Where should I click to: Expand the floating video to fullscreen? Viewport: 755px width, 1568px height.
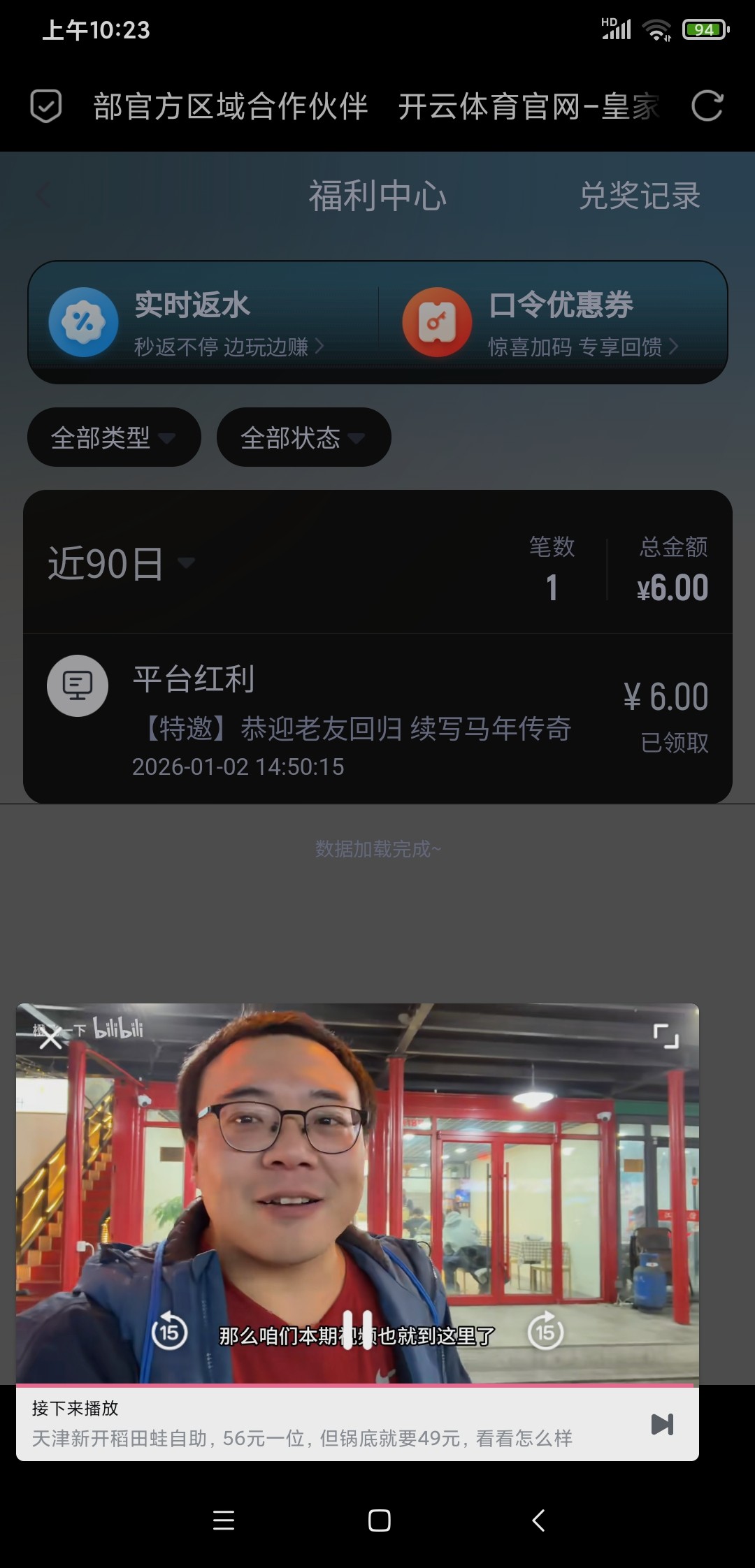tap(666, 1036)
